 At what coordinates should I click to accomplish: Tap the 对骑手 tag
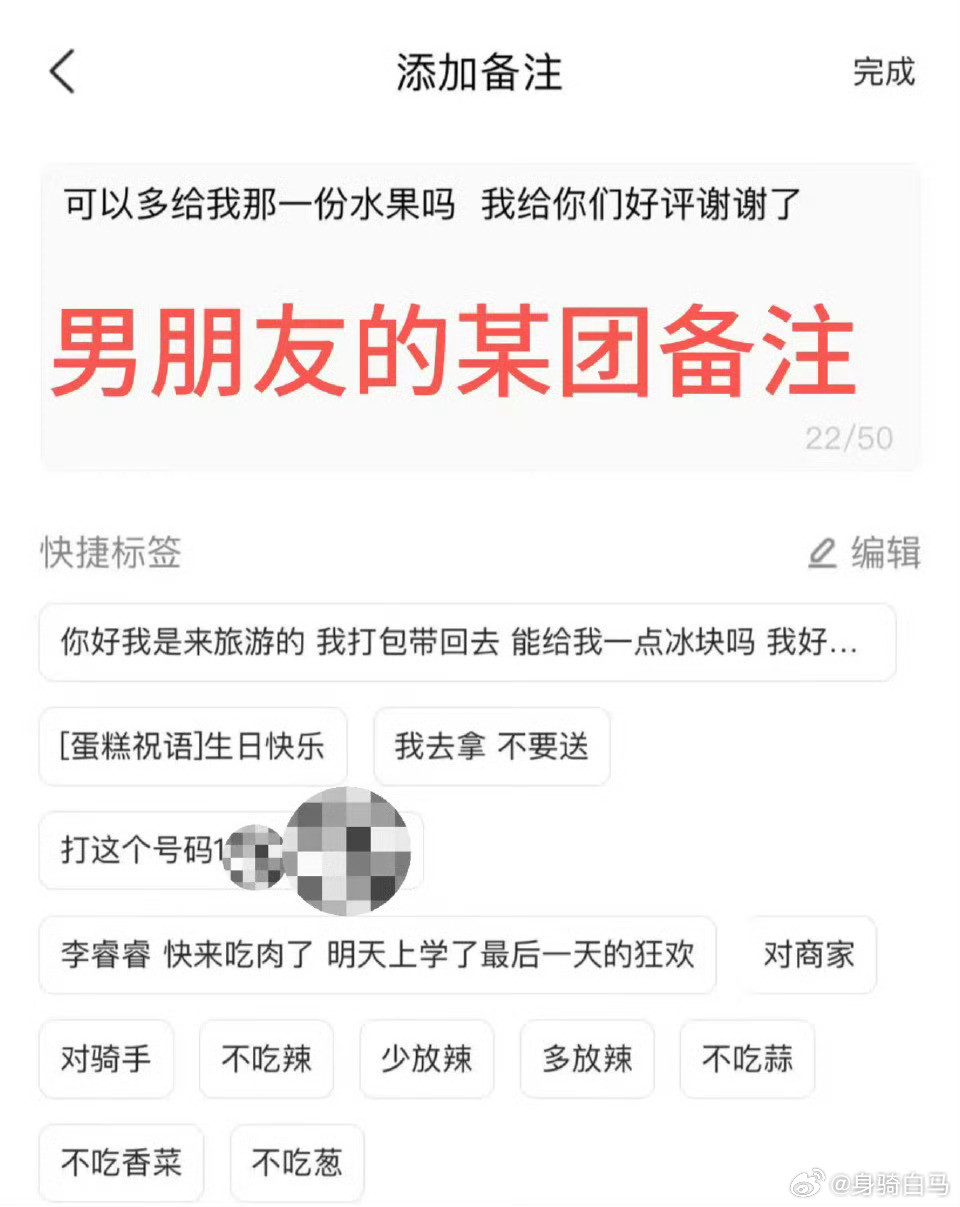point(106,1060)
